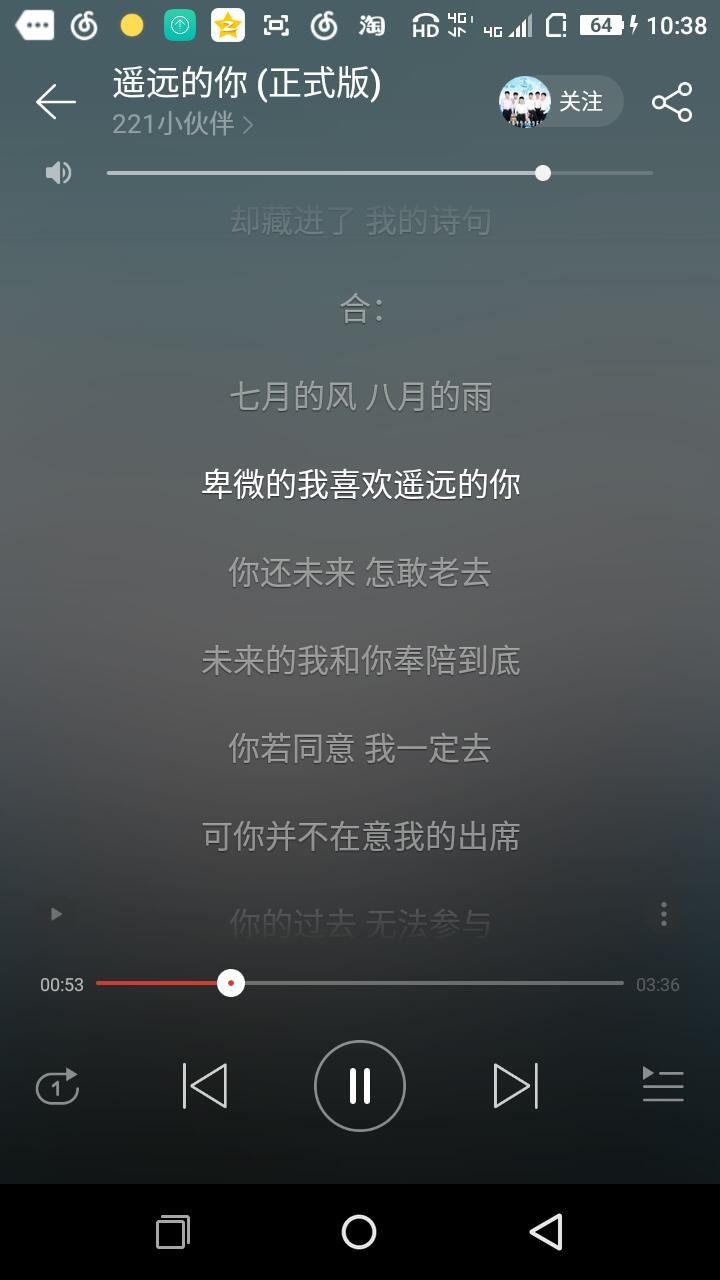Change the single-repeat play mode

(x=57, y=1086)
